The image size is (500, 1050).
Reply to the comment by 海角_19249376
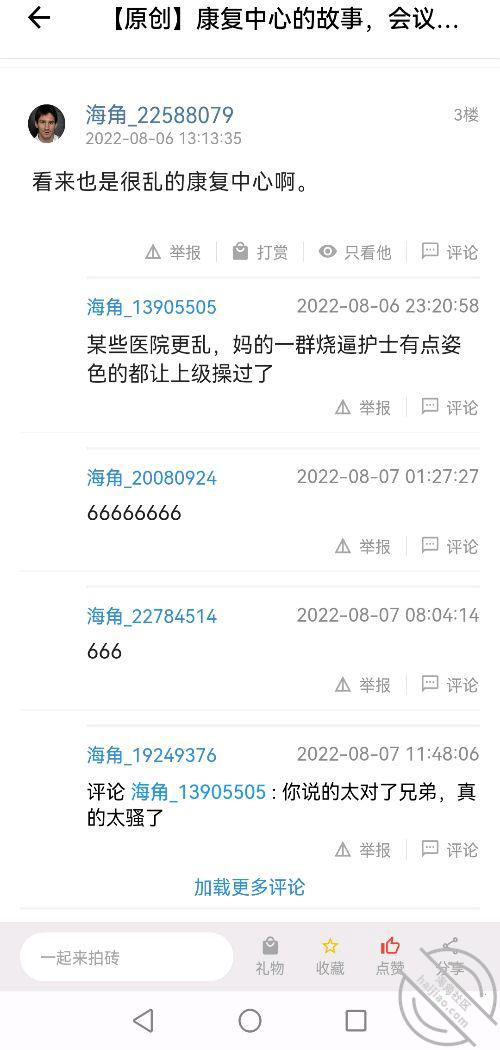click(450, 850)
